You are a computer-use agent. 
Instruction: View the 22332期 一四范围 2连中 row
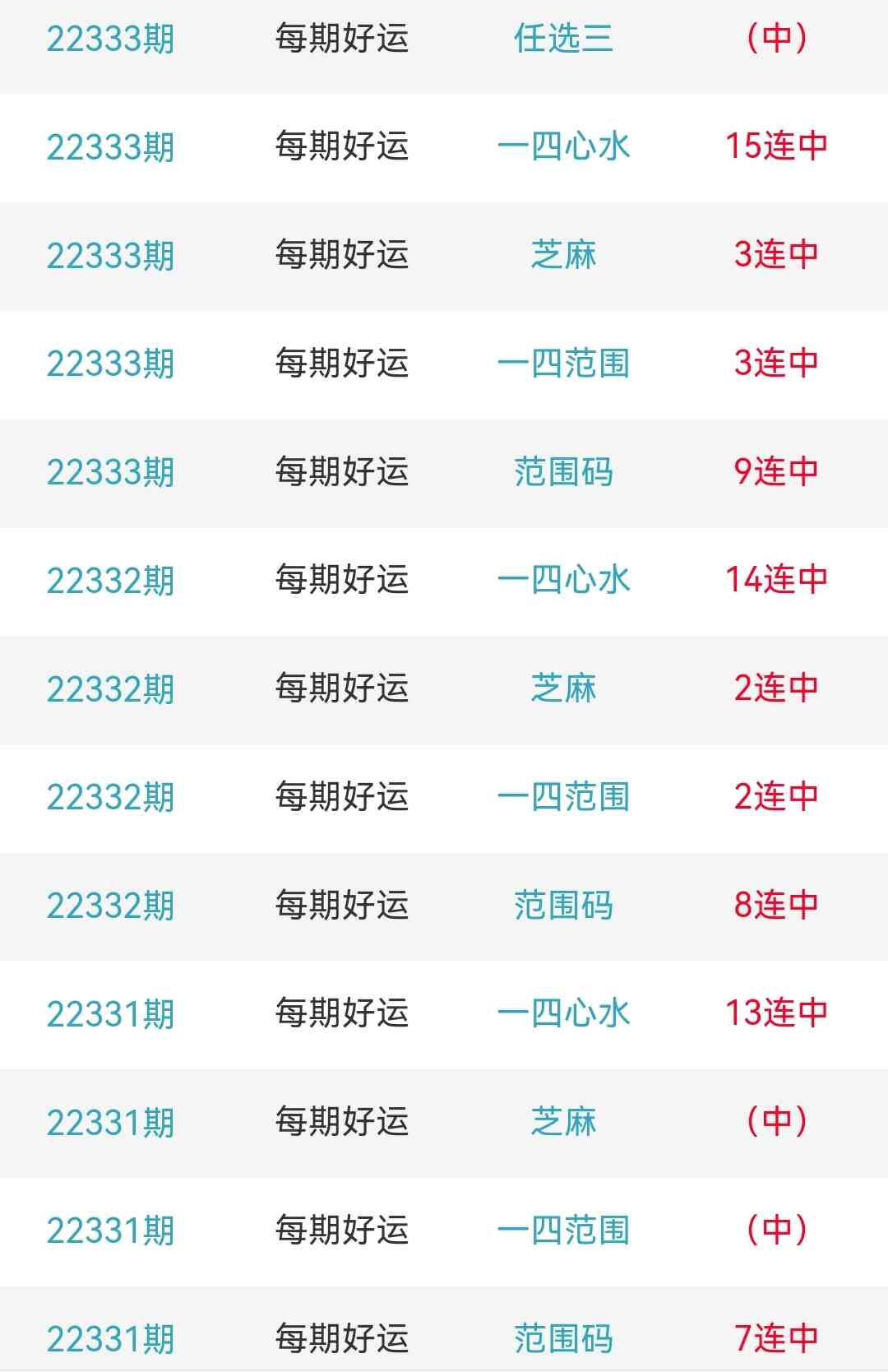563,797
